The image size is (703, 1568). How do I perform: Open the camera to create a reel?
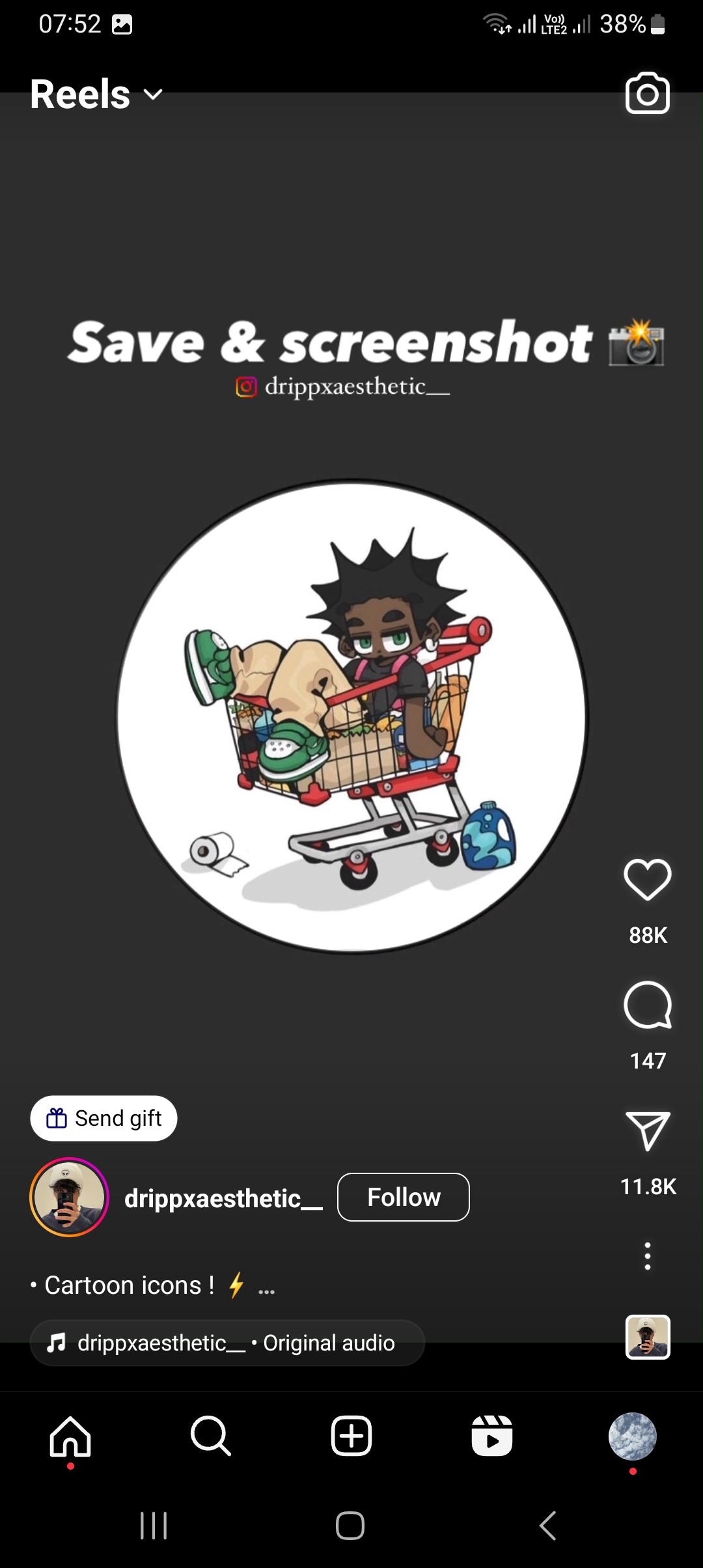pyautogui.click(x=647, y=94)
